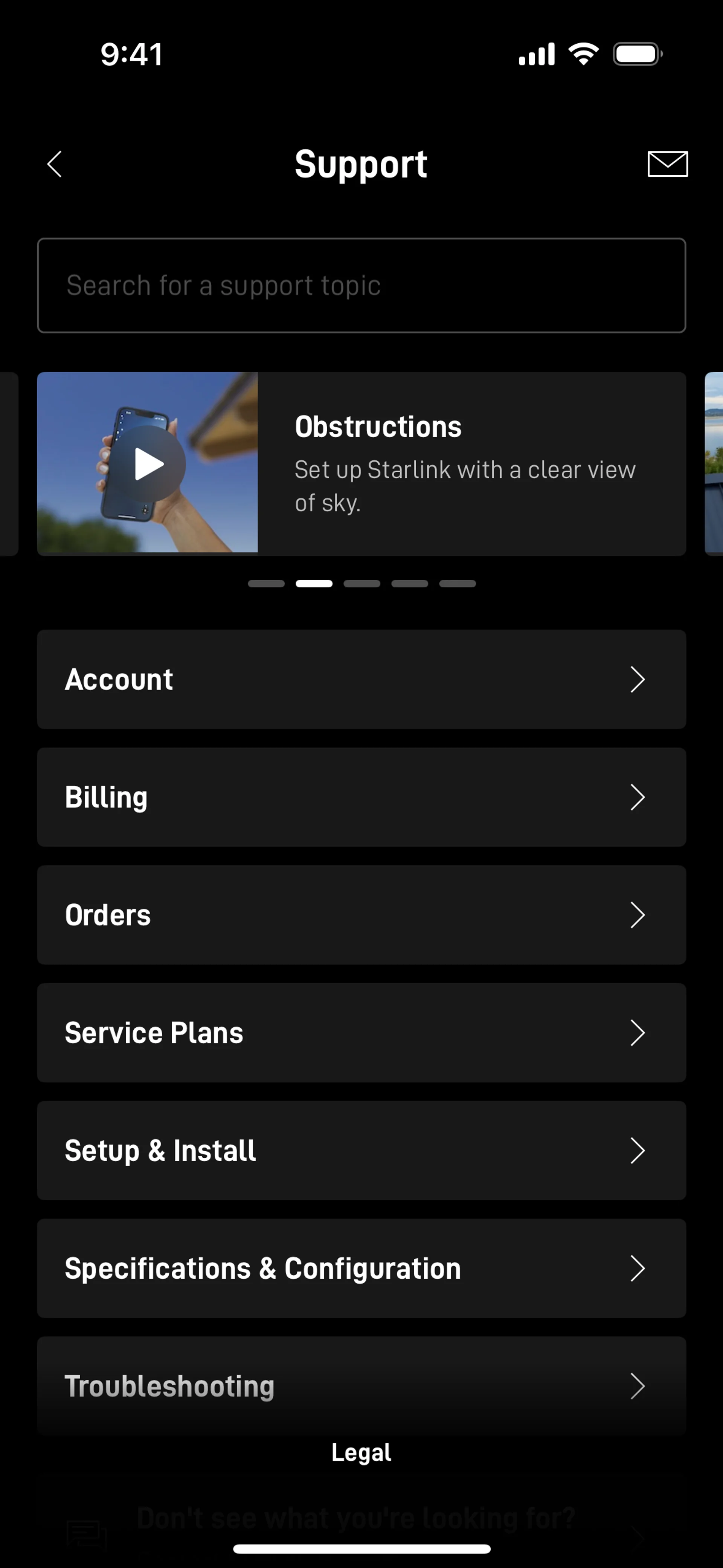Open the Billing support section
This screenshot has width=723, height=1568.
(361, 798)
